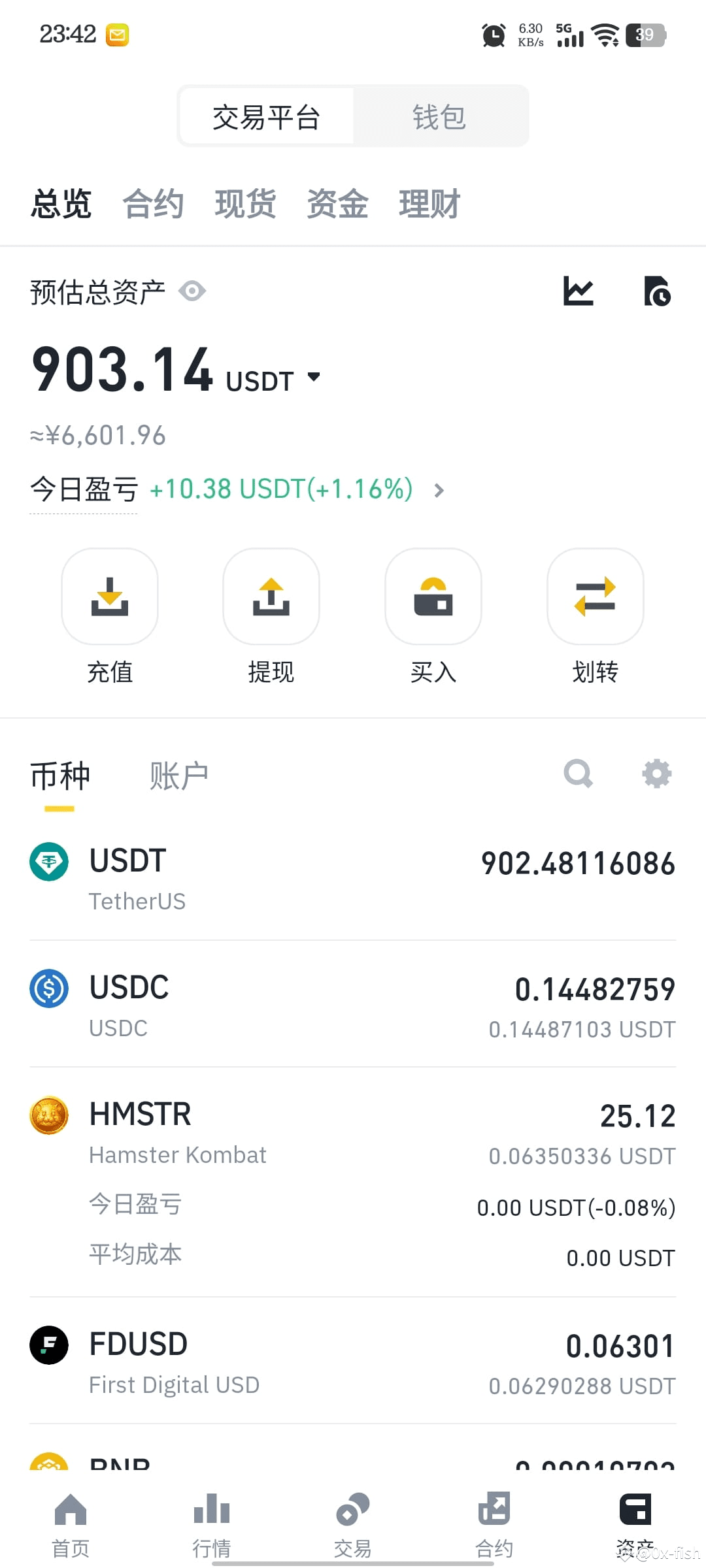Switch to the 理财 (earn) tab
706x1568 pixels.
tap(429, 204)
